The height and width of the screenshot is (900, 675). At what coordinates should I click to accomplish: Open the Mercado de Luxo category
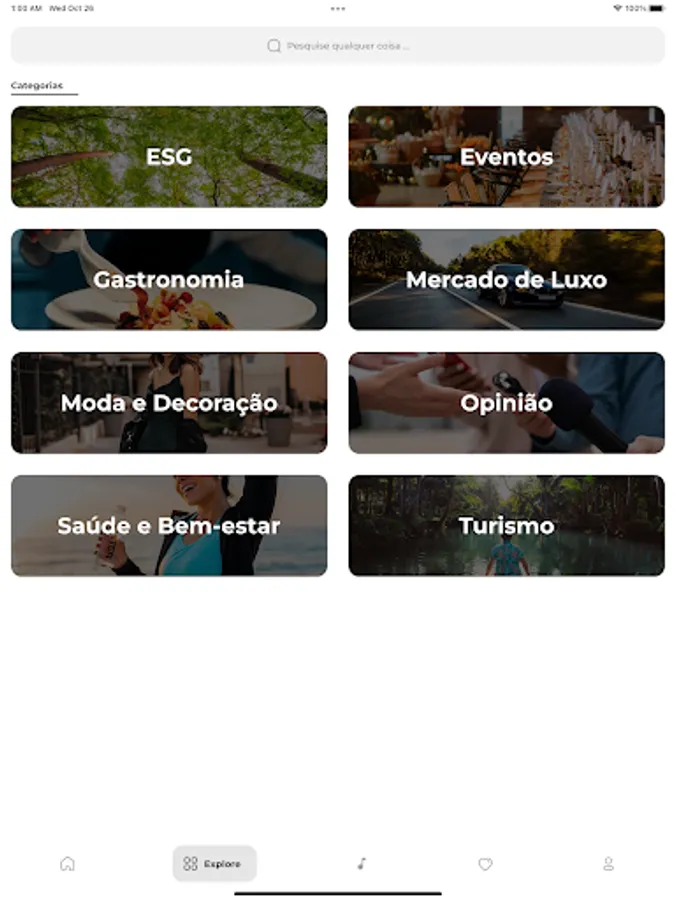pyautogui.click(x=506, y=280)
